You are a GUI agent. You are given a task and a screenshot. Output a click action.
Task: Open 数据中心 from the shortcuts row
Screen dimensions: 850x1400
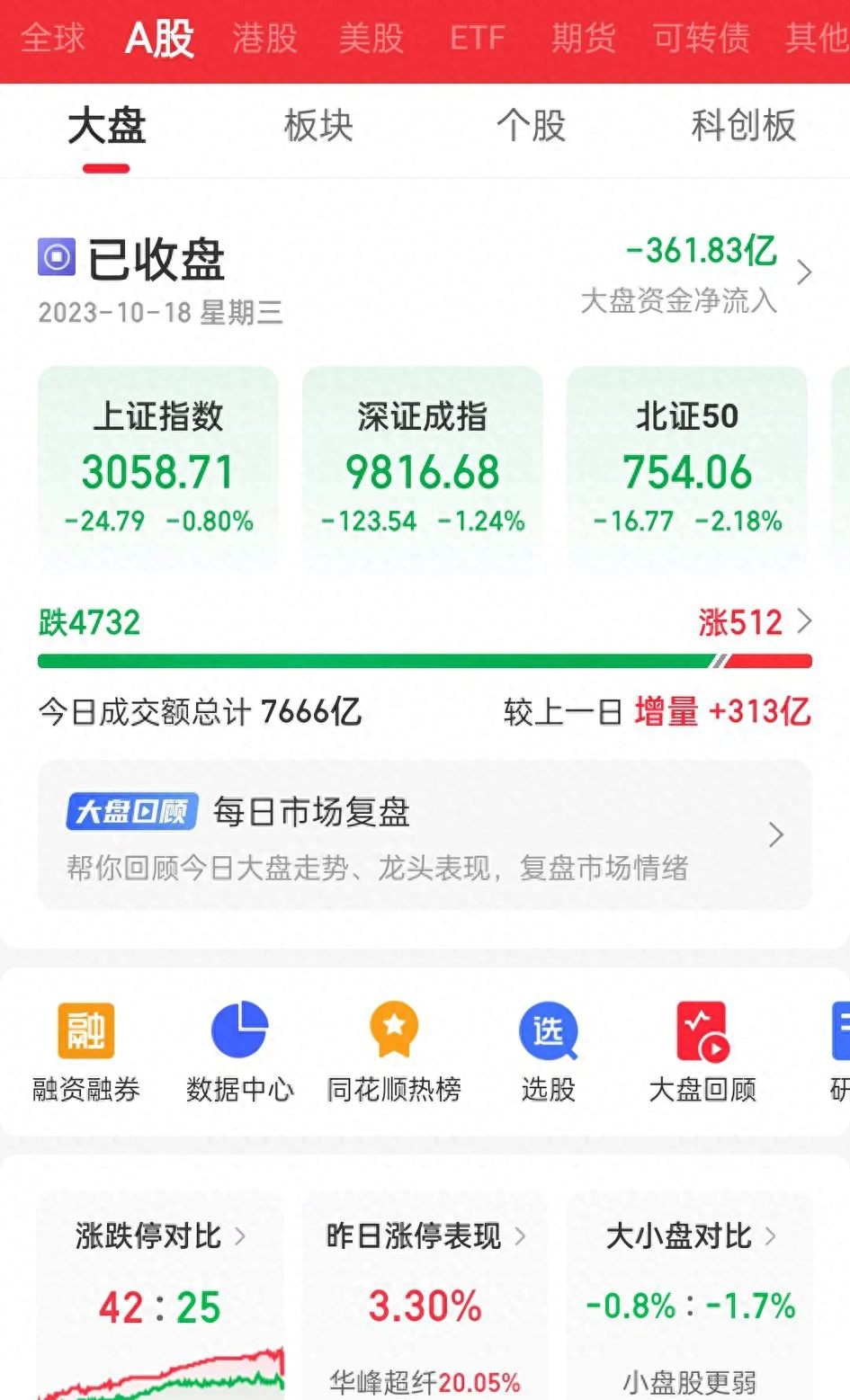pos(238,1031)
